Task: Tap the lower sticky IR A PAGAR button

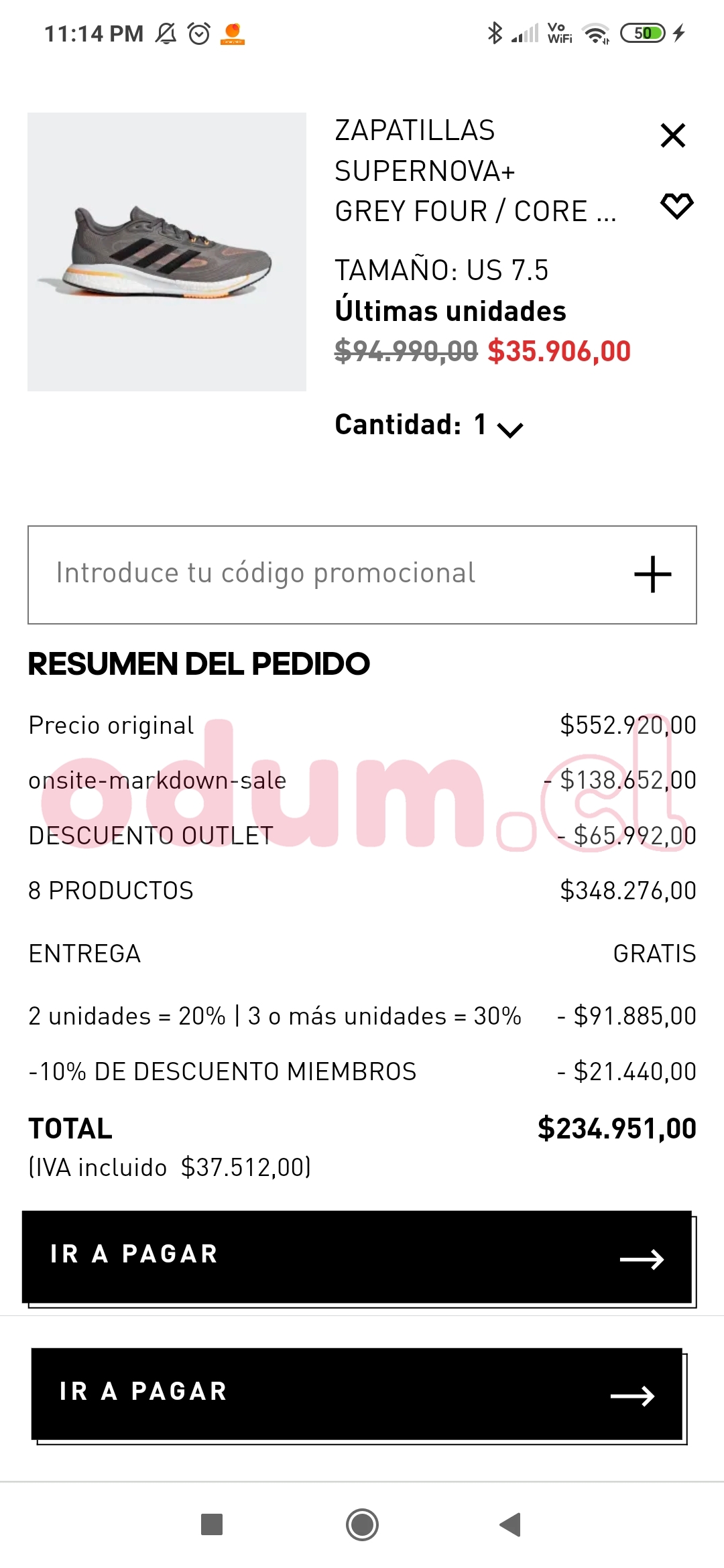Action: coord(357,1394)
